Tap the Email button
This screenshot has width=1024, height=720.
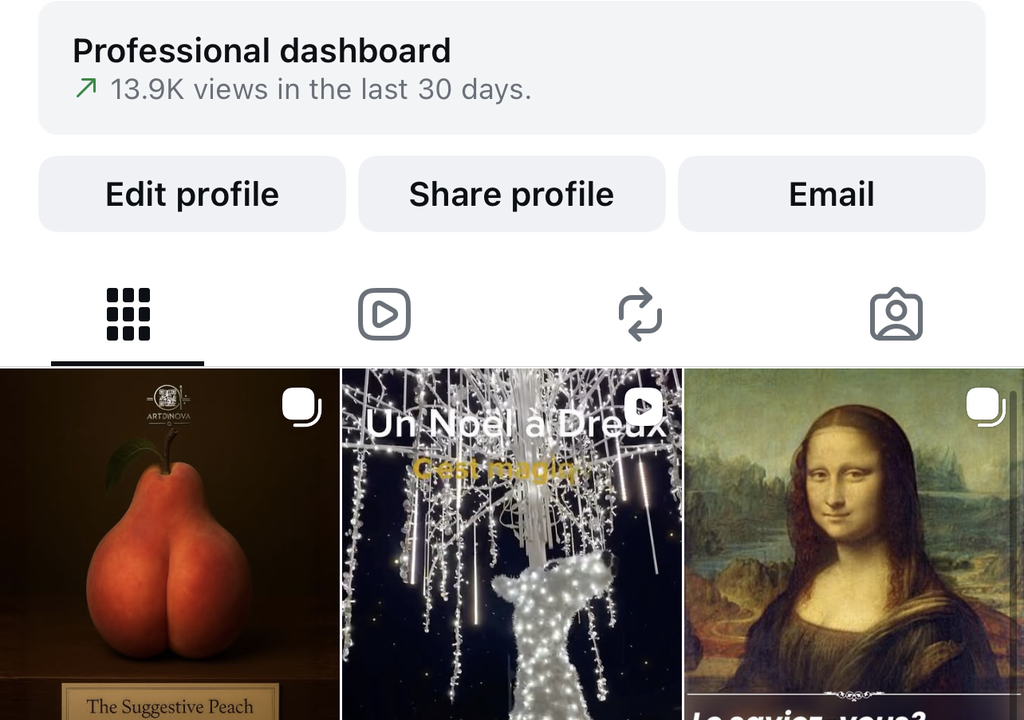(831, 194)
